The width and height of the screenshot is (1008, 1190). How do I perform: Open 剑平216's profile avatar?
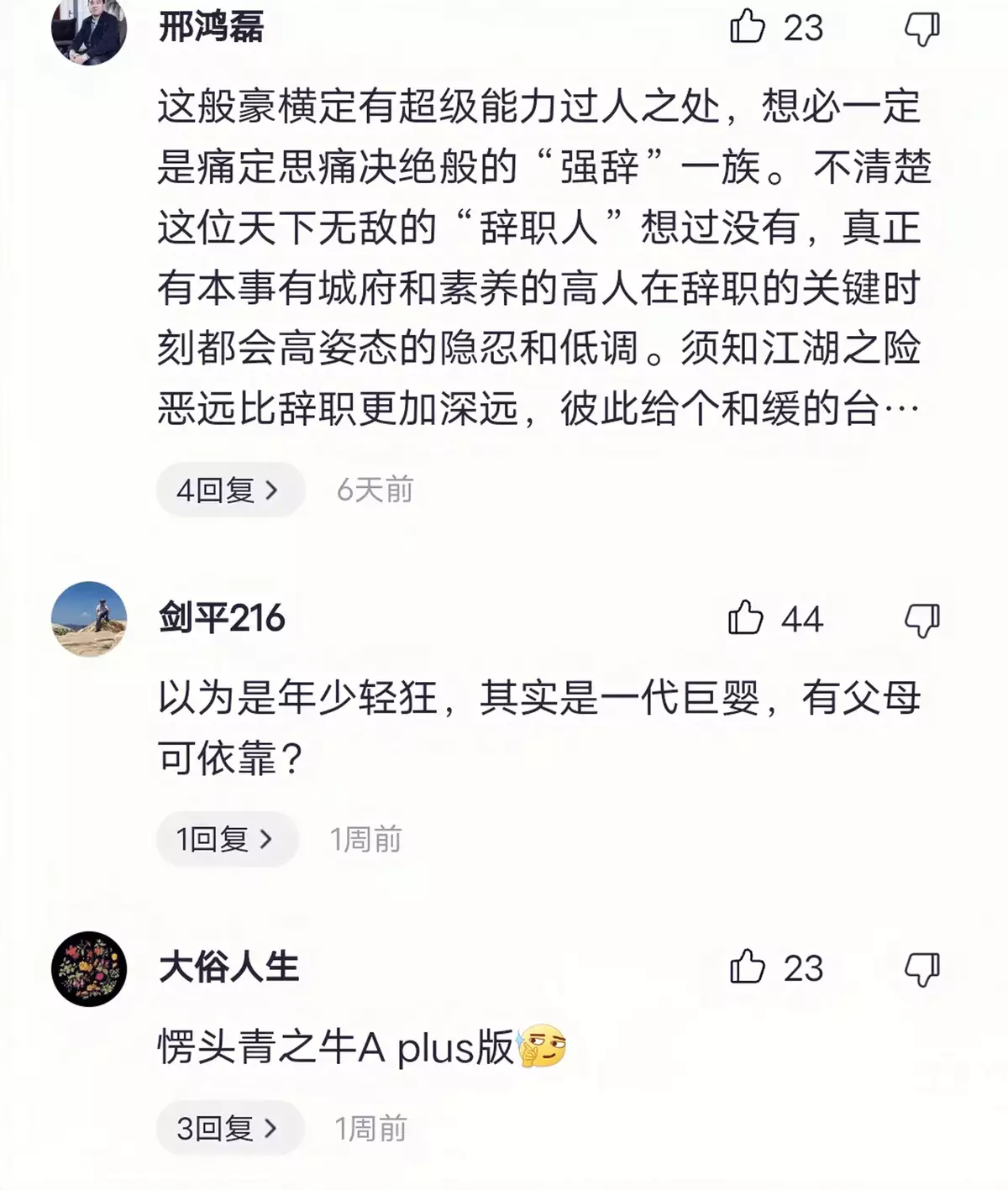tap(89, 619)
